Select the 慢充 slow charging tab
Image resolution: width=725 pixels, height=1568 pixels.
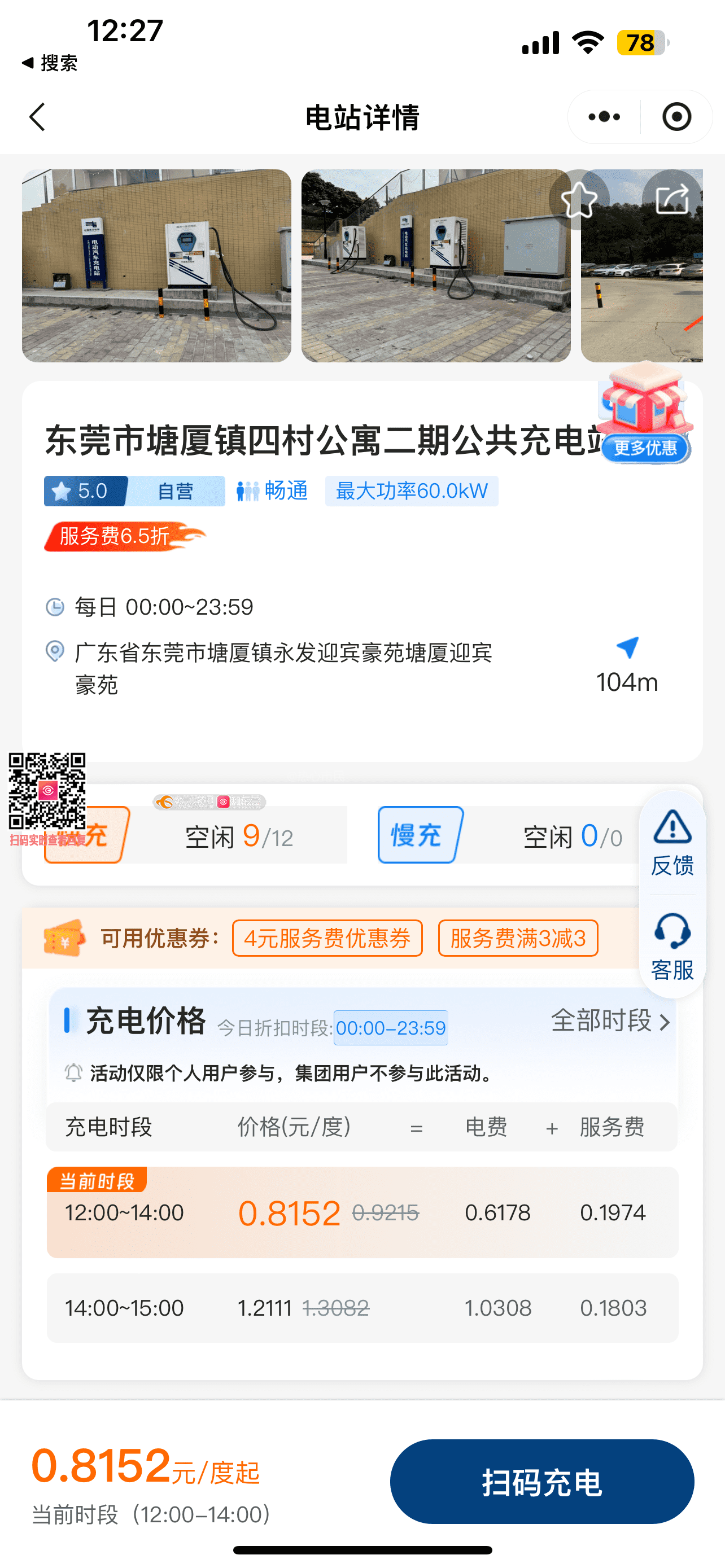420,835
